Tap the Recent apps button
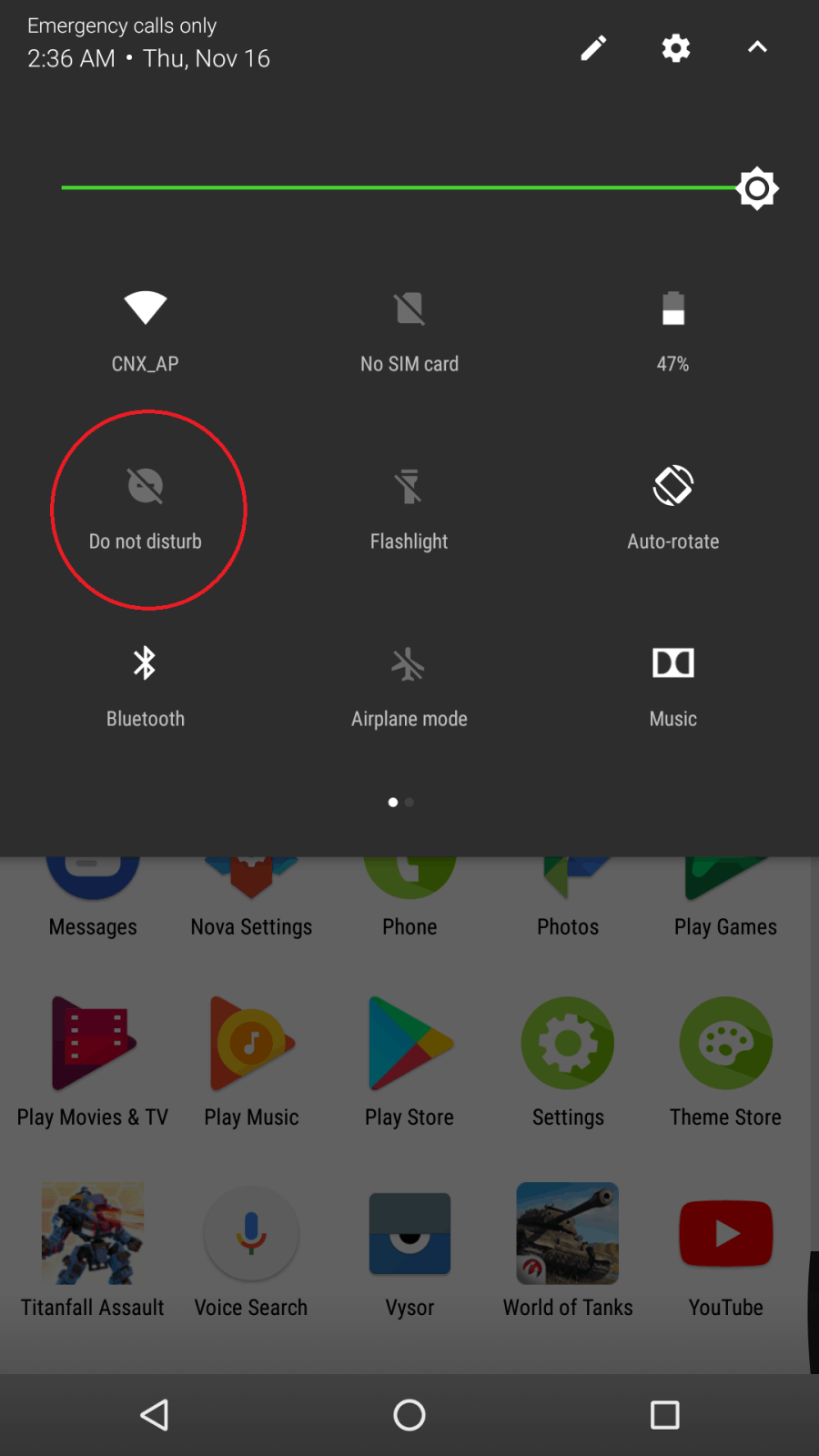The image size is (819, 1456). tap(664, 1415)
